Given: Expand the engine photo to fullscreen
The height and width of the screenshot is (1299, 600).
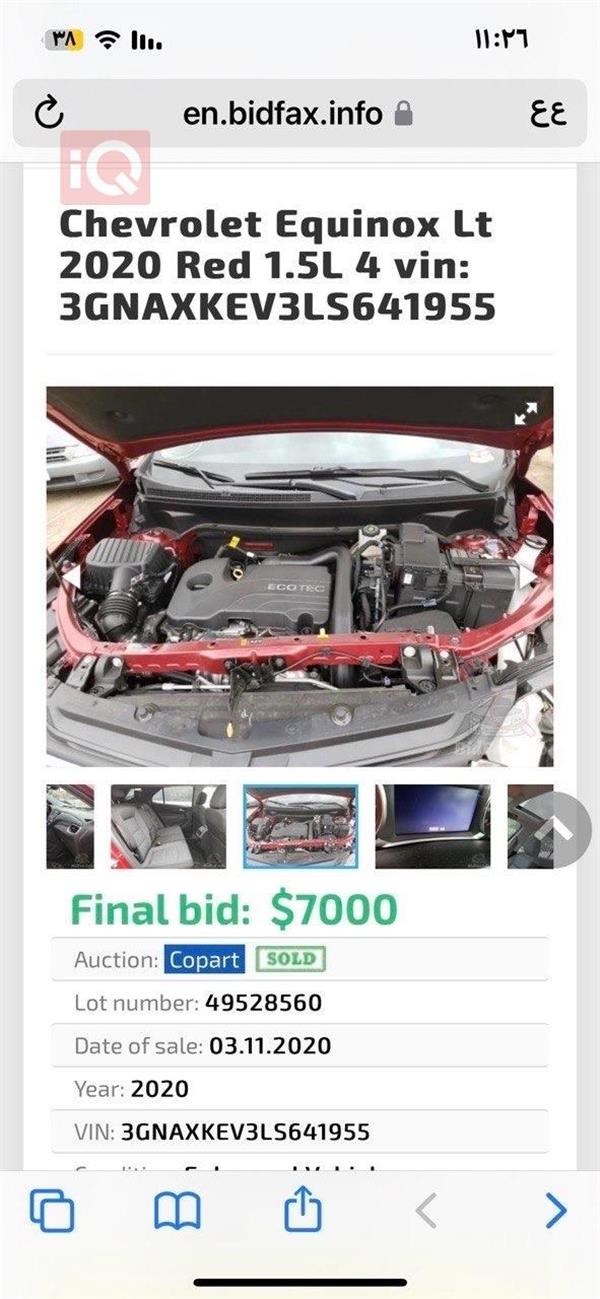Looking at the screenshot, I should pyautogui.click(x=525, y=414).
